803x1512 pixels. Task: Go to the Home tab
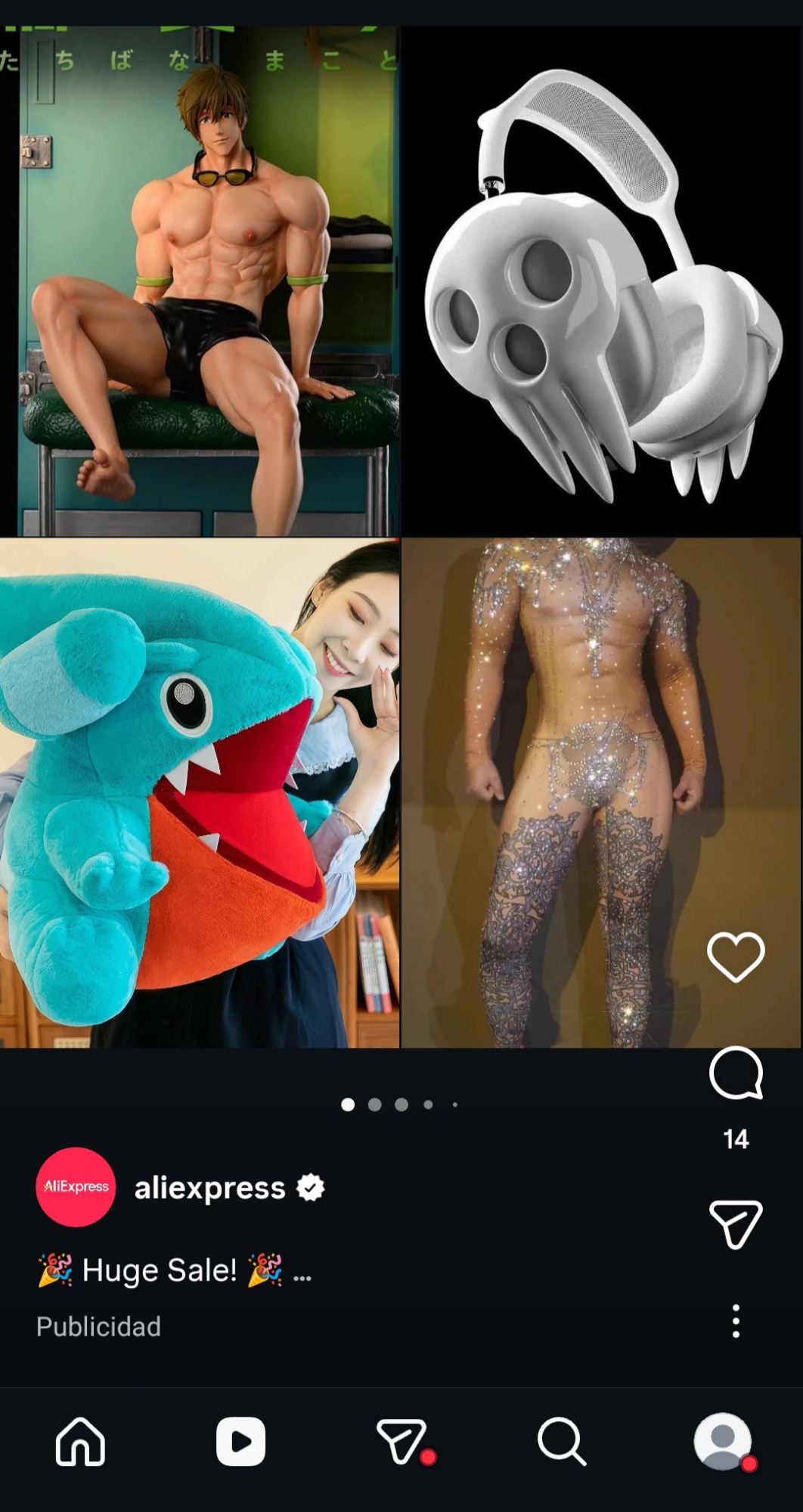click(x=80, y=1441)
